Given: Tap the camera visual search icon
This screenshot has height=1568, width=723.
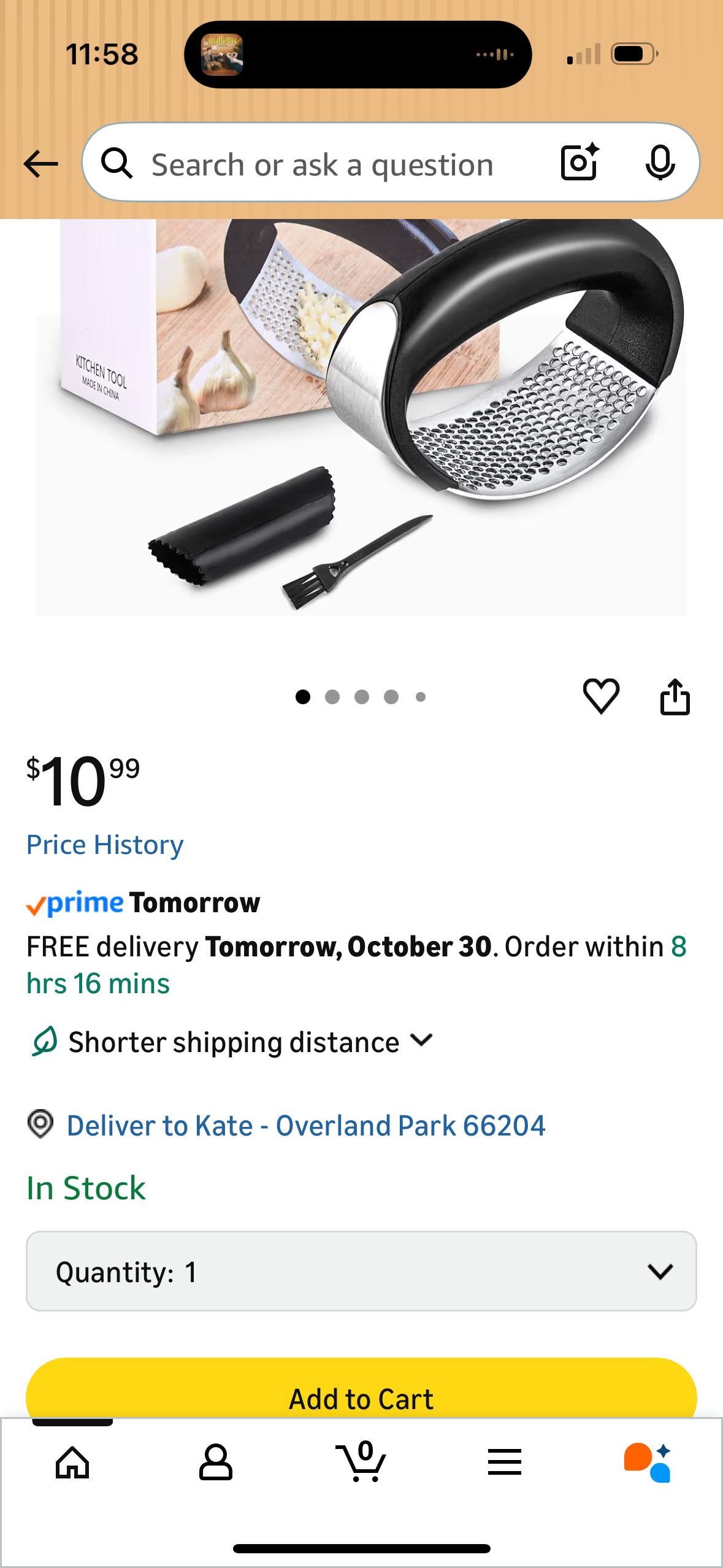Looking at the screenshot, I should click(577, 163).
